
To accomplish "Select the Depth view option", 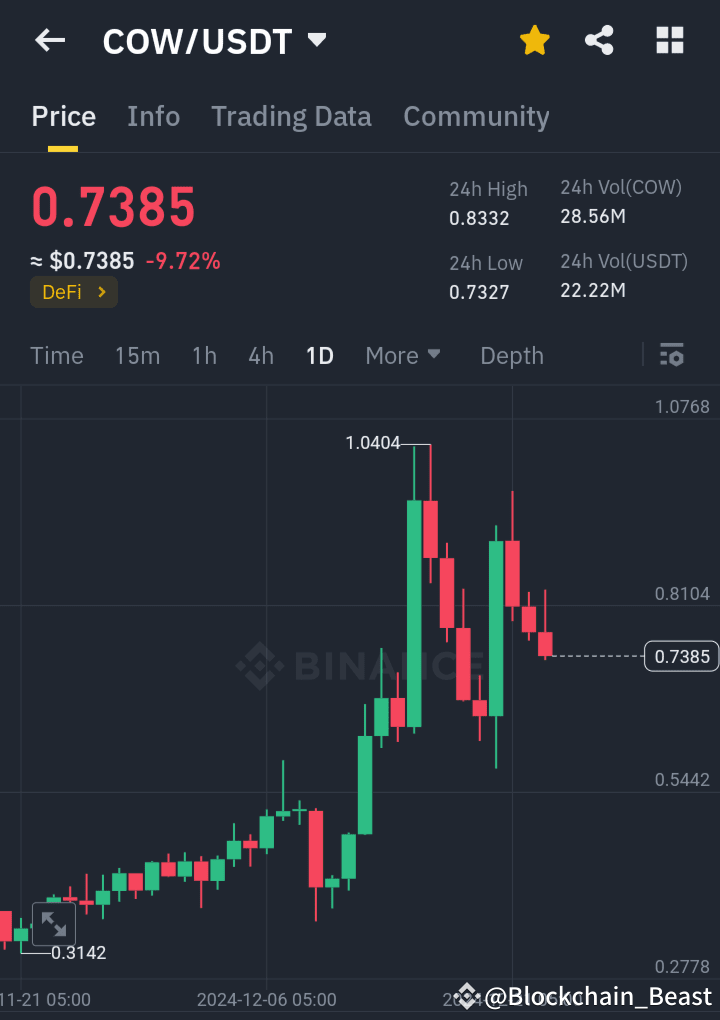I will [x=511, y=355].
